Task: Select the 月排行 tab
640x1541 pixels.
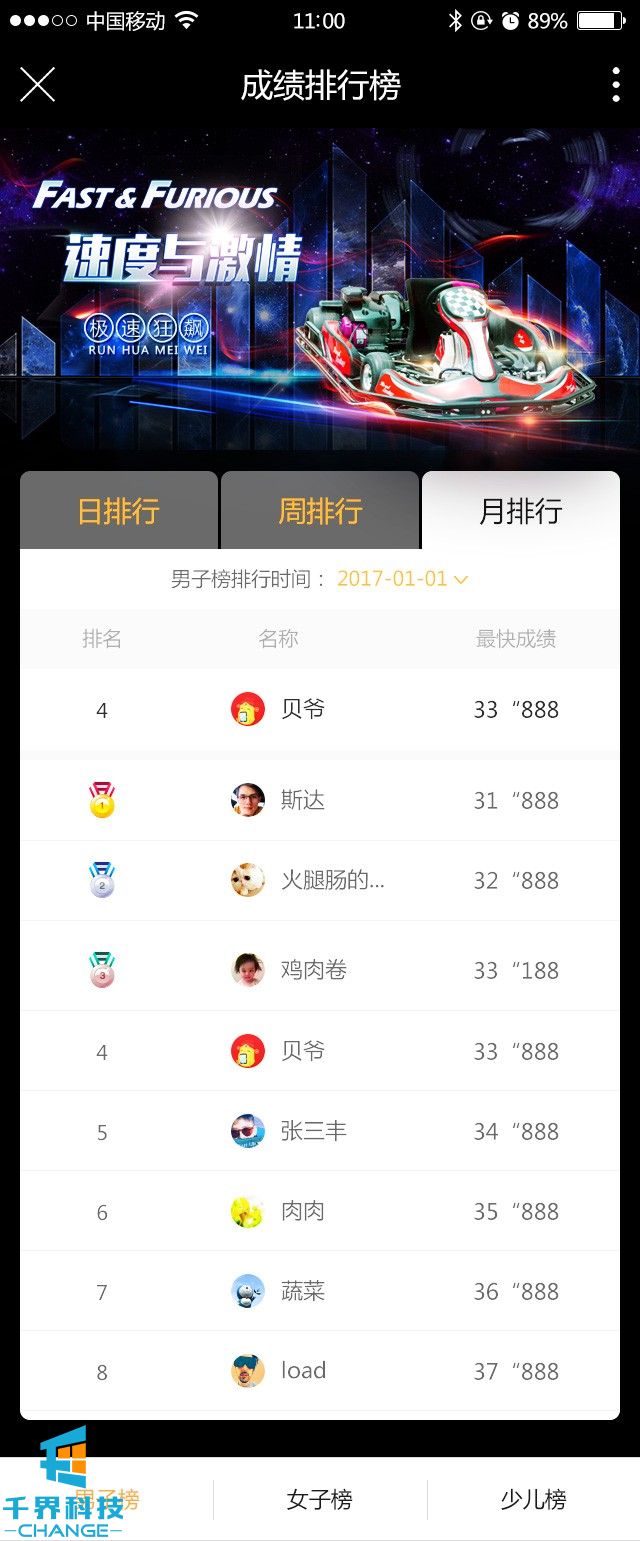Action: (521, 511)
